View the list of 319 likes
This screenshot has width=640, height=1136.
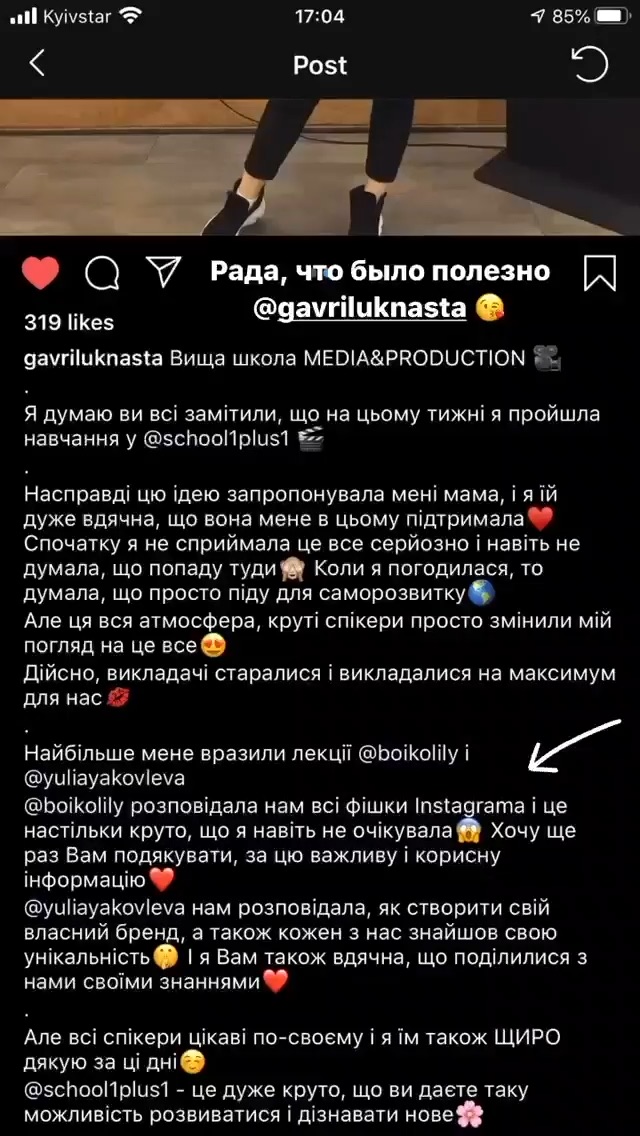click(69, 322)
